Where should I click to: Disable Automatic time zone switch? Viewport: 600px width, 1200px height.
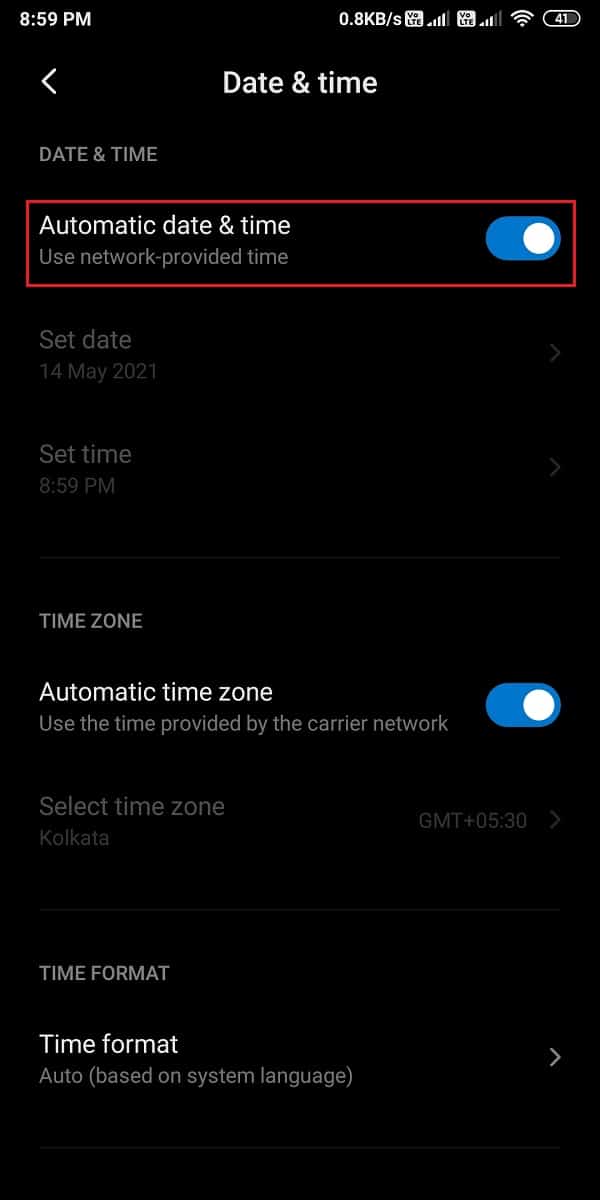pos(522,706)
